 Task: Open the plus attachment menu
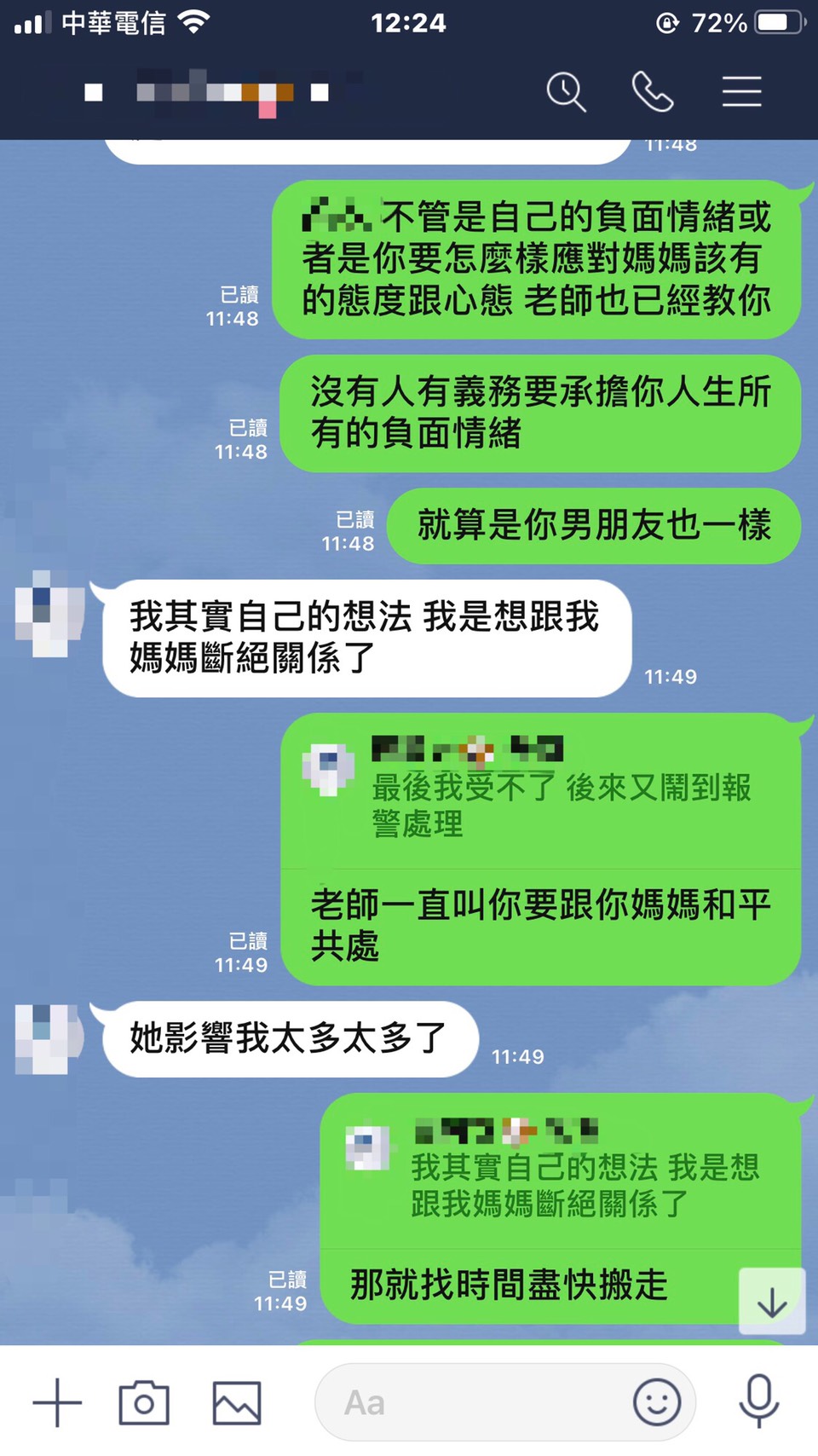tap(57, 1402)
